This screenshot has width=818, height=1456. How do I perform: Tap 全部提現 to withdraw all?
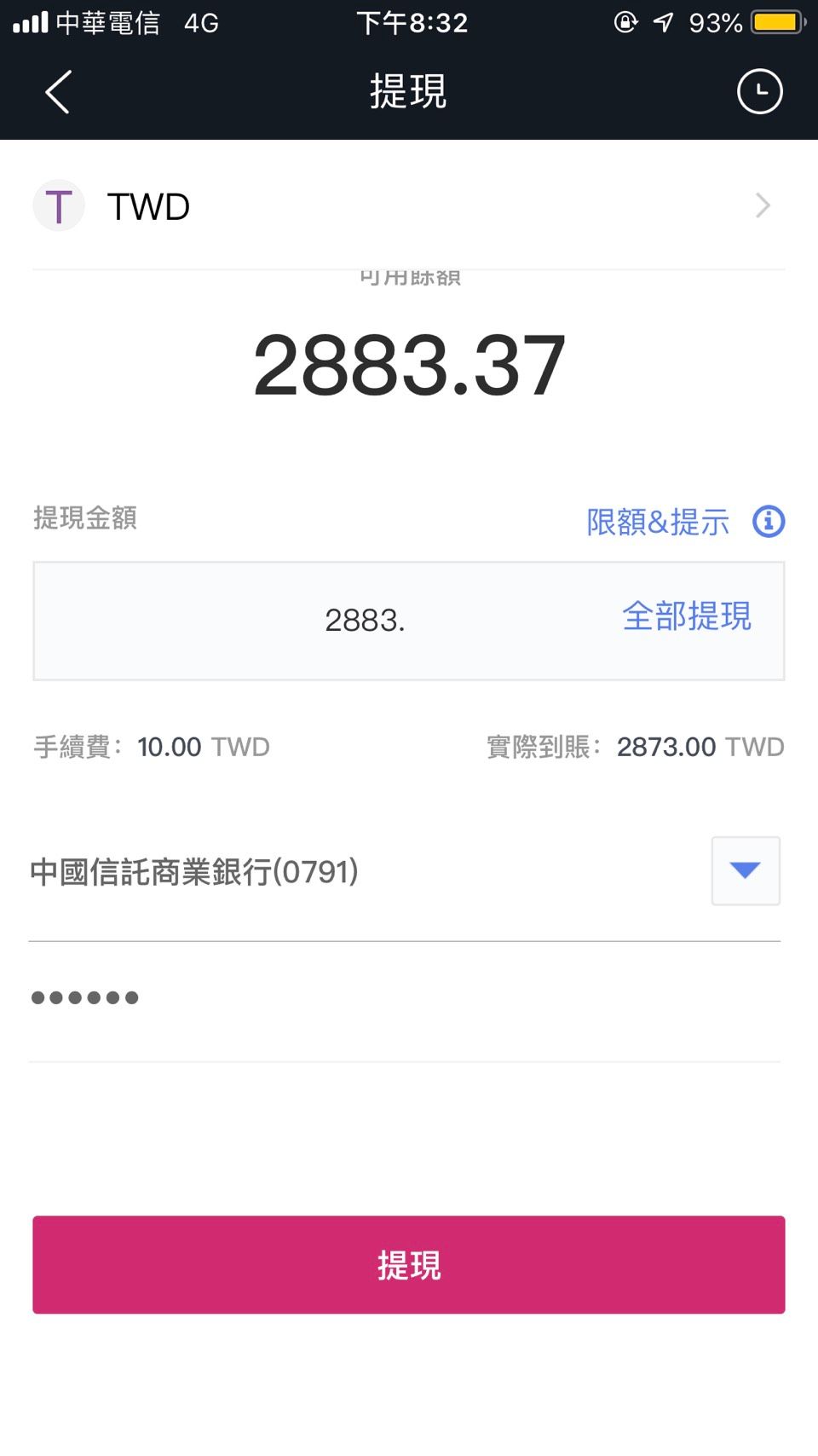pos(687,615)
